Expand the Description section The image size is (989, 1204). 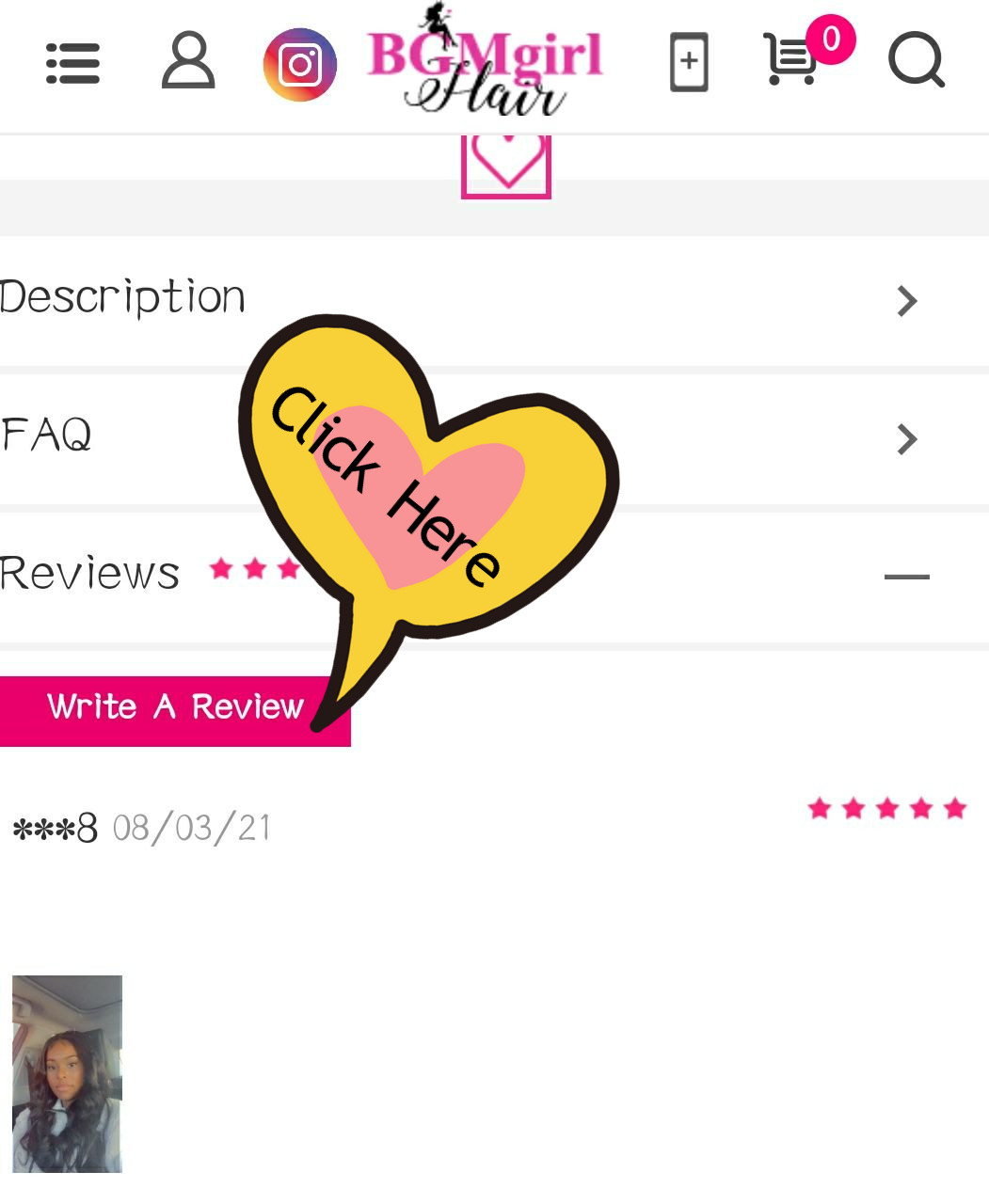click(906, 301)
